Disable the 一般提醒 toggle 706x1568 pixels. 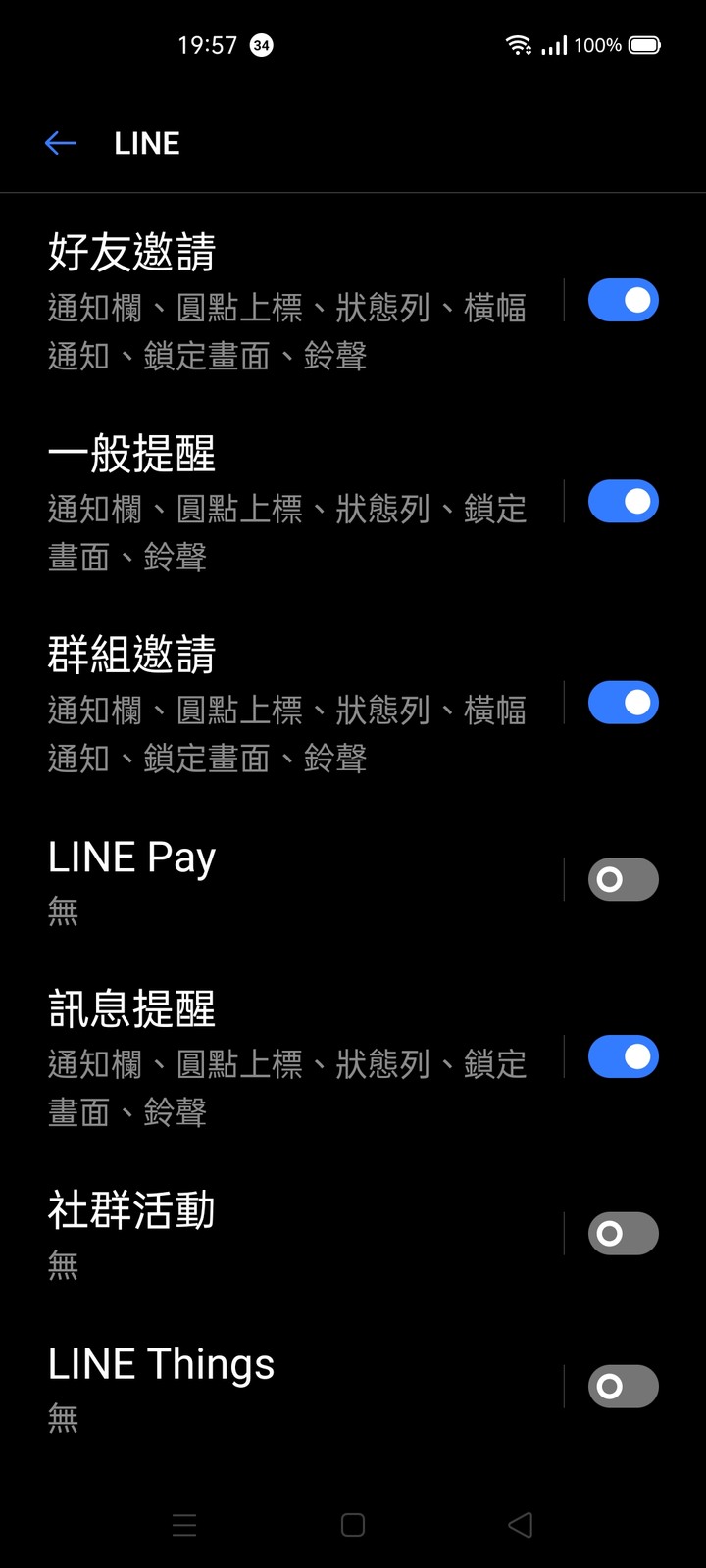pyautogui.click(x=624, y=502)
